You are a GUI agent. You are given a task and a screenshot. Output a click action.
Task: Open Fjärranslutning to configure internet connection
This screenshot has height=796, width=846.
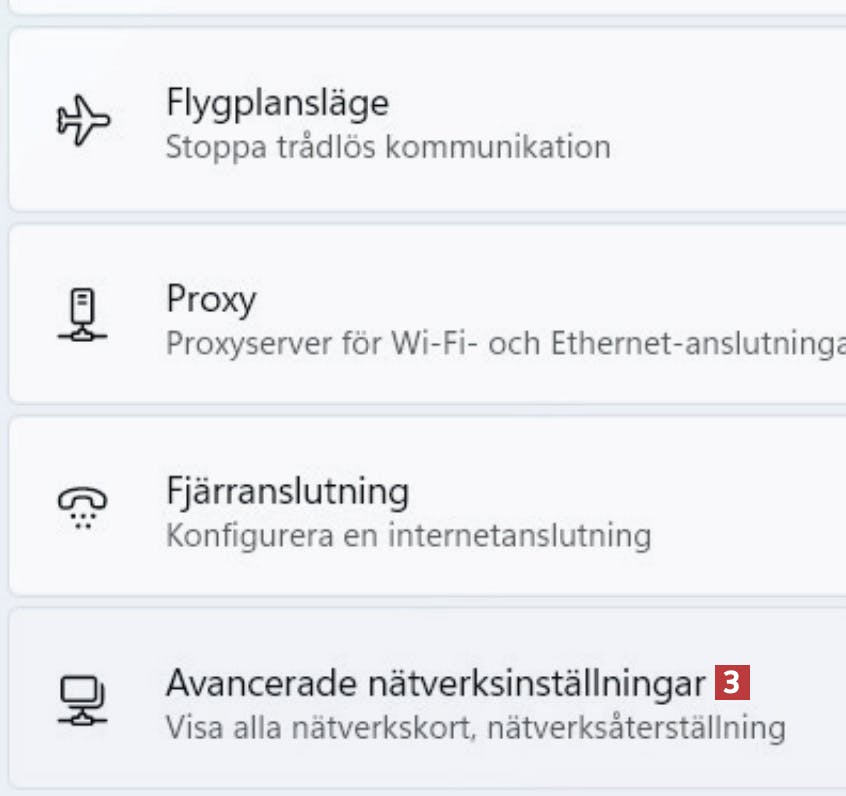pyautogui.click(x=400, y=510)
